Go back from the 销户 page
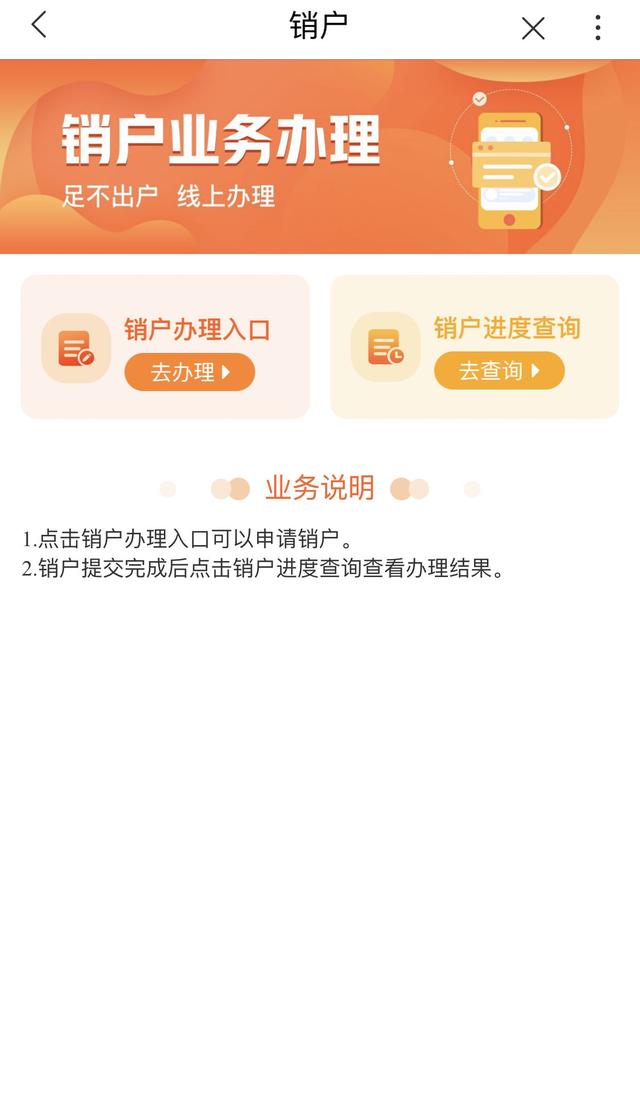 [x=39, y=26]
